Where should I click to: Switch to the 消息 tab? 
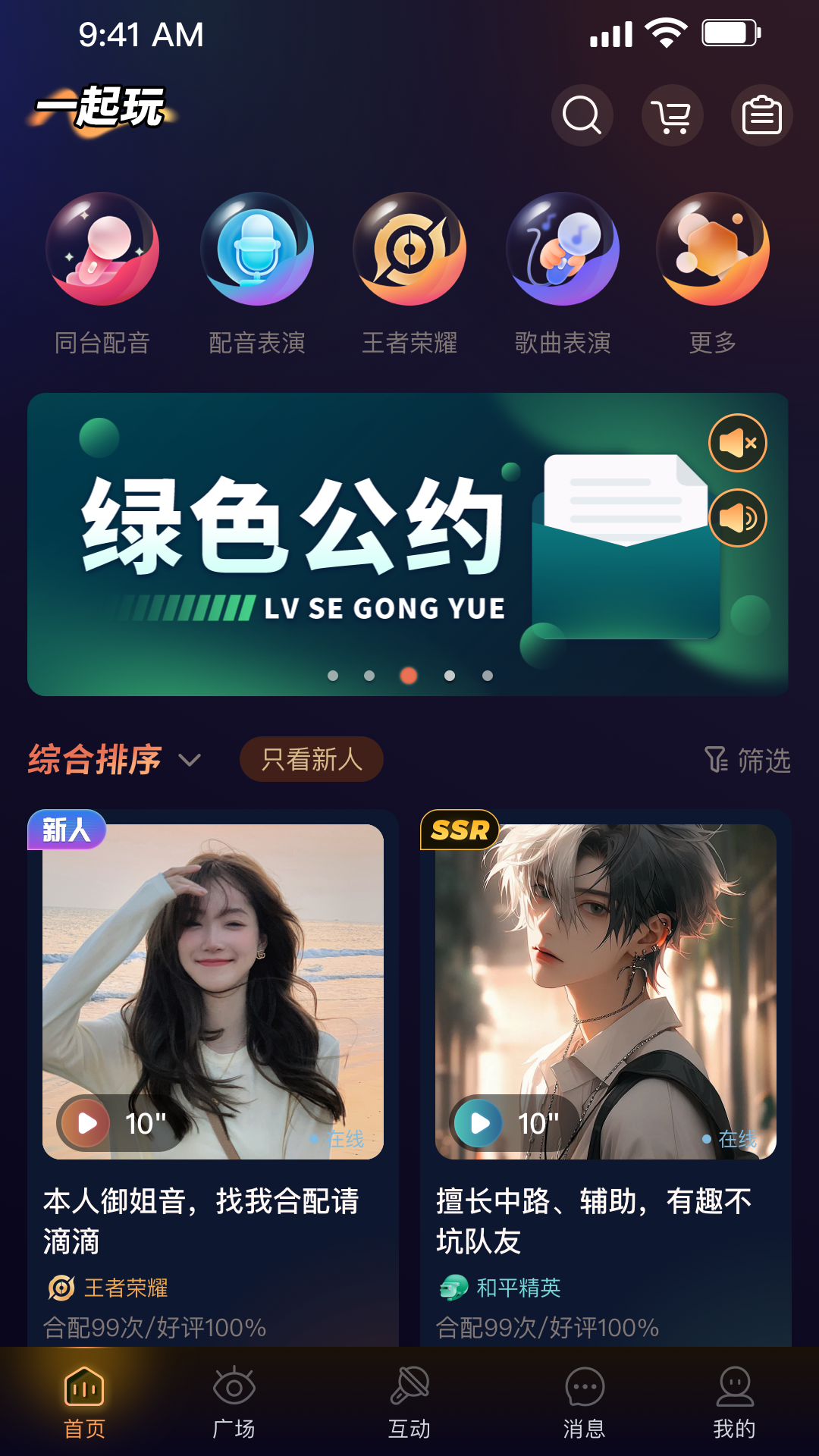click(x=584, y=1401)
